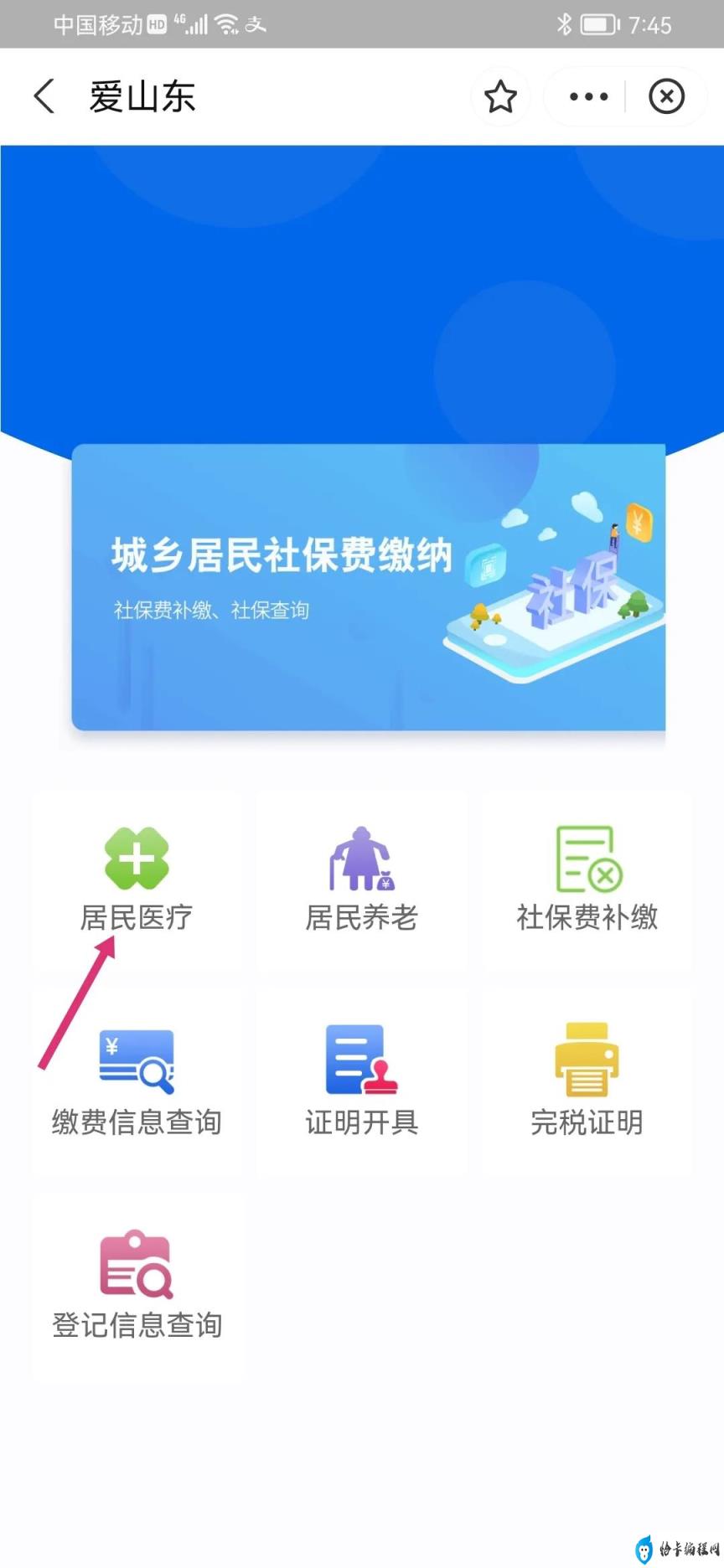Viewport: 724px width, 1568px height.
Task: Select 居民医疗 service
Action: point(137,881)
